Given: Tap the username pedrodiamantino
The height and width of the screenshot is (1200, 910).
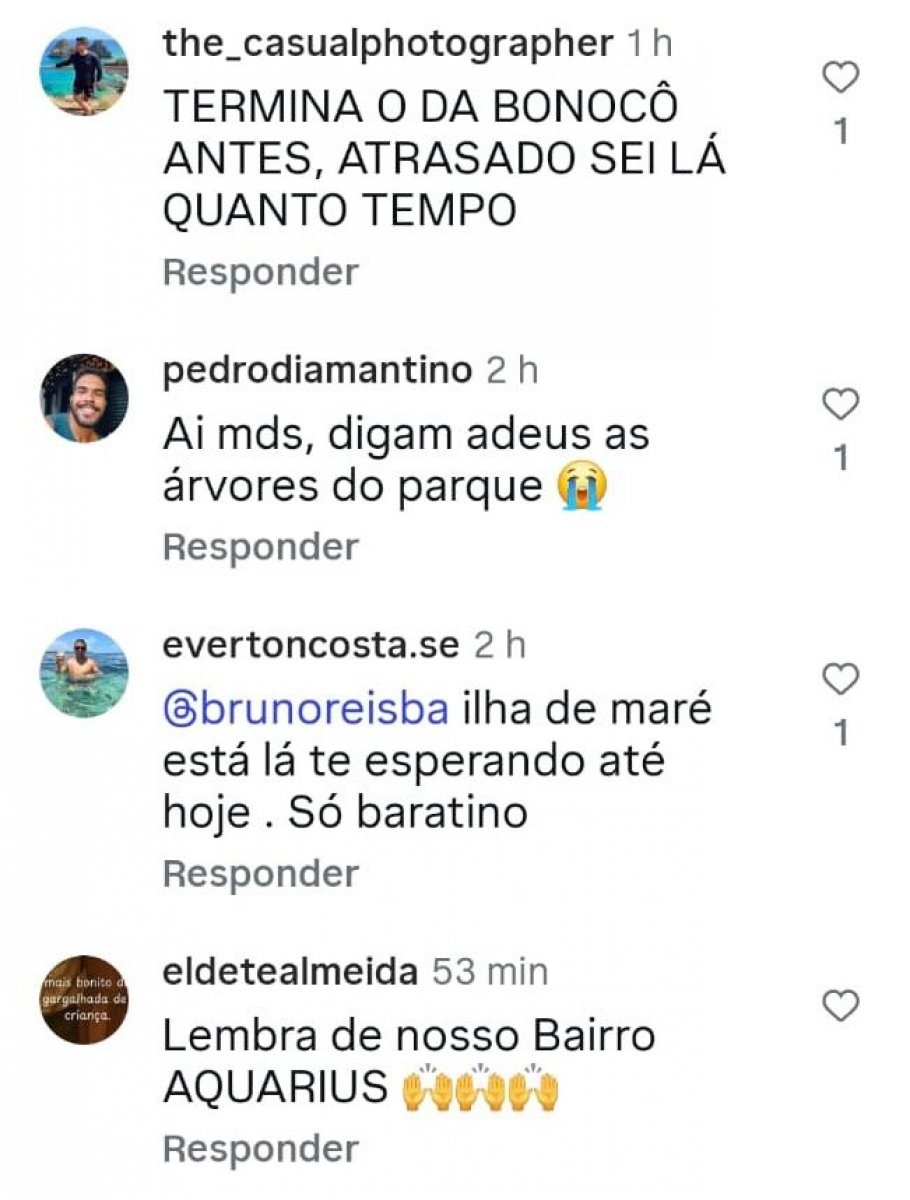Looking at the screenshot, I should pyautogui.click(x=316, y=371).
